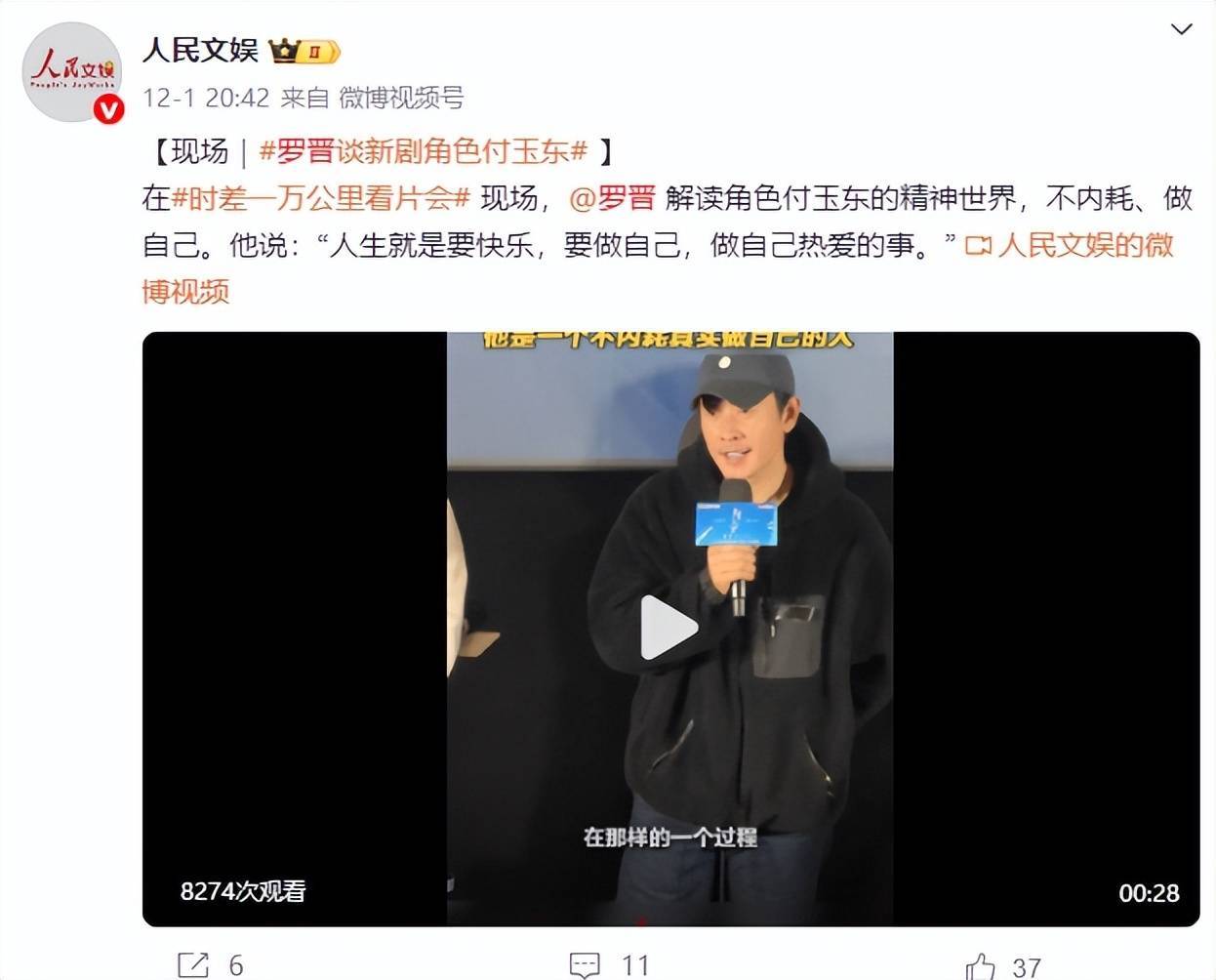This screenshot has width=1216, height=980.
Task: Open the 人民文娱 account name link
Action: pos(200,50)
